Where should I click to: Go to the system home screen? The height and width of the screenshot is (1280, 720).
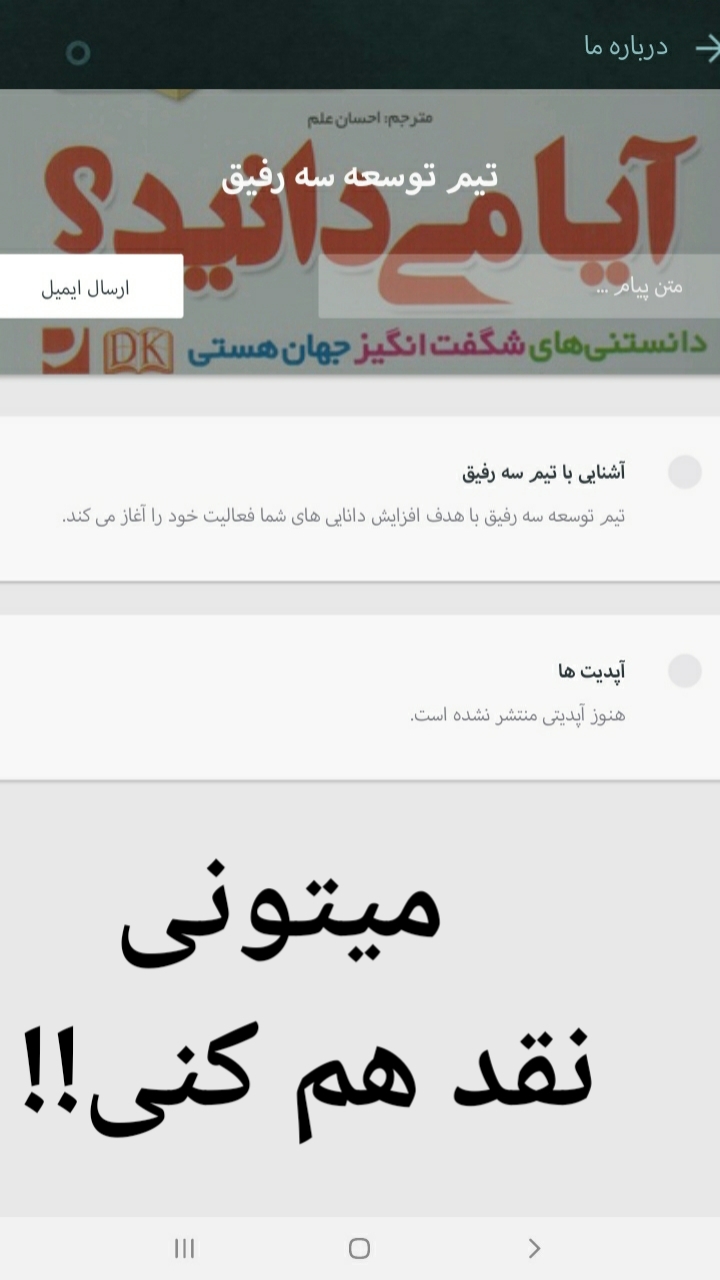(x=359, y=1247)
